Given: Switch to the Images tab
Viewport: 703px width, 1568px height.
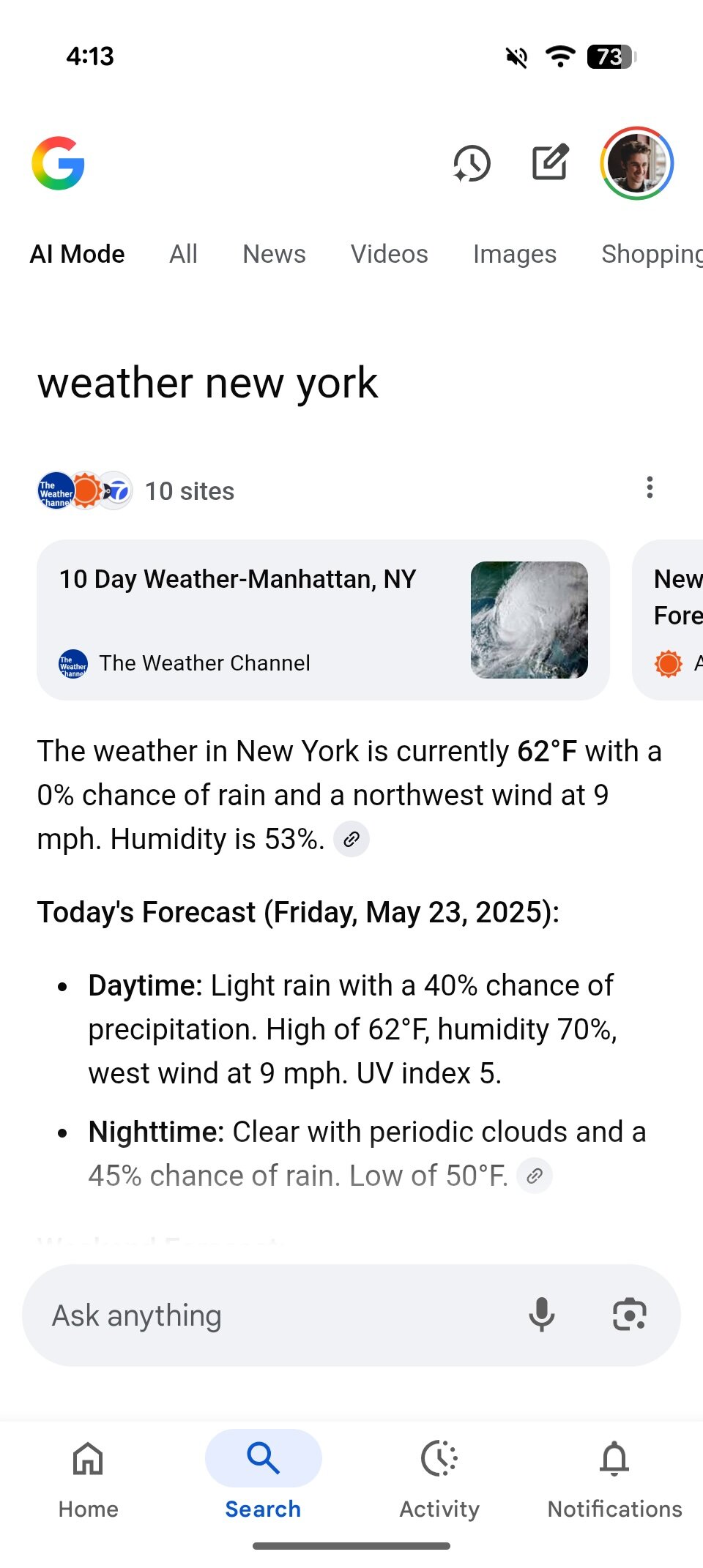Looking at the screenshot, I should (x=514, y=254).
